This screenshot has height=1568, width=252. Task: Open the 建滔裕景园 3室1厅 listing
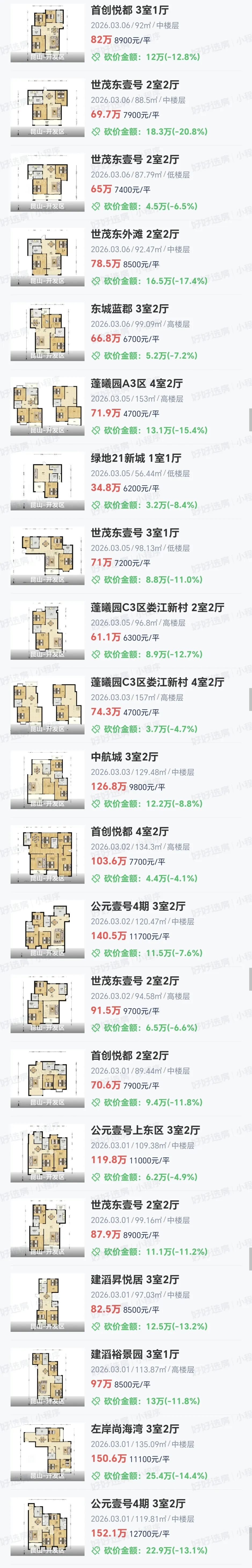[x=134, y=1354]
